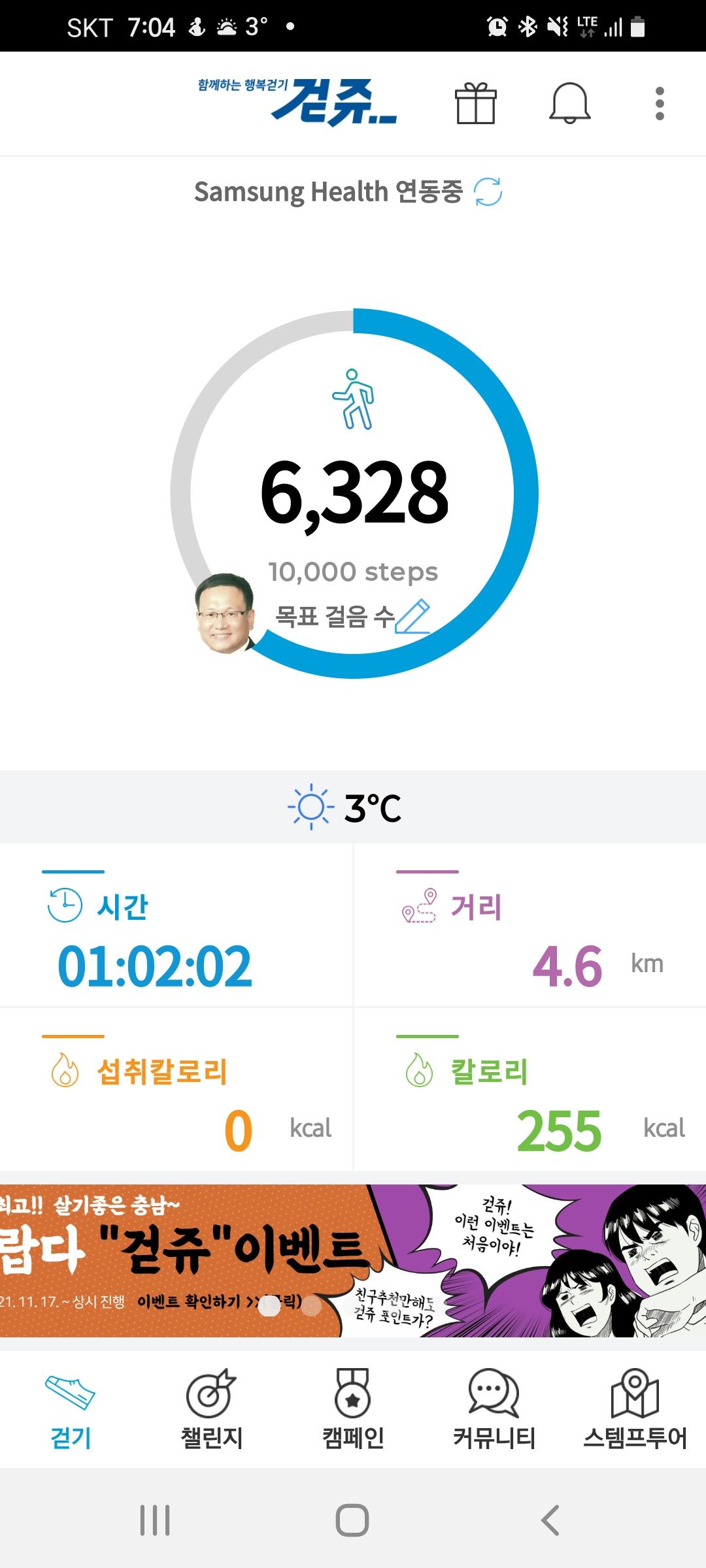Open the 커뮤니티 tab

[494, 1408]
